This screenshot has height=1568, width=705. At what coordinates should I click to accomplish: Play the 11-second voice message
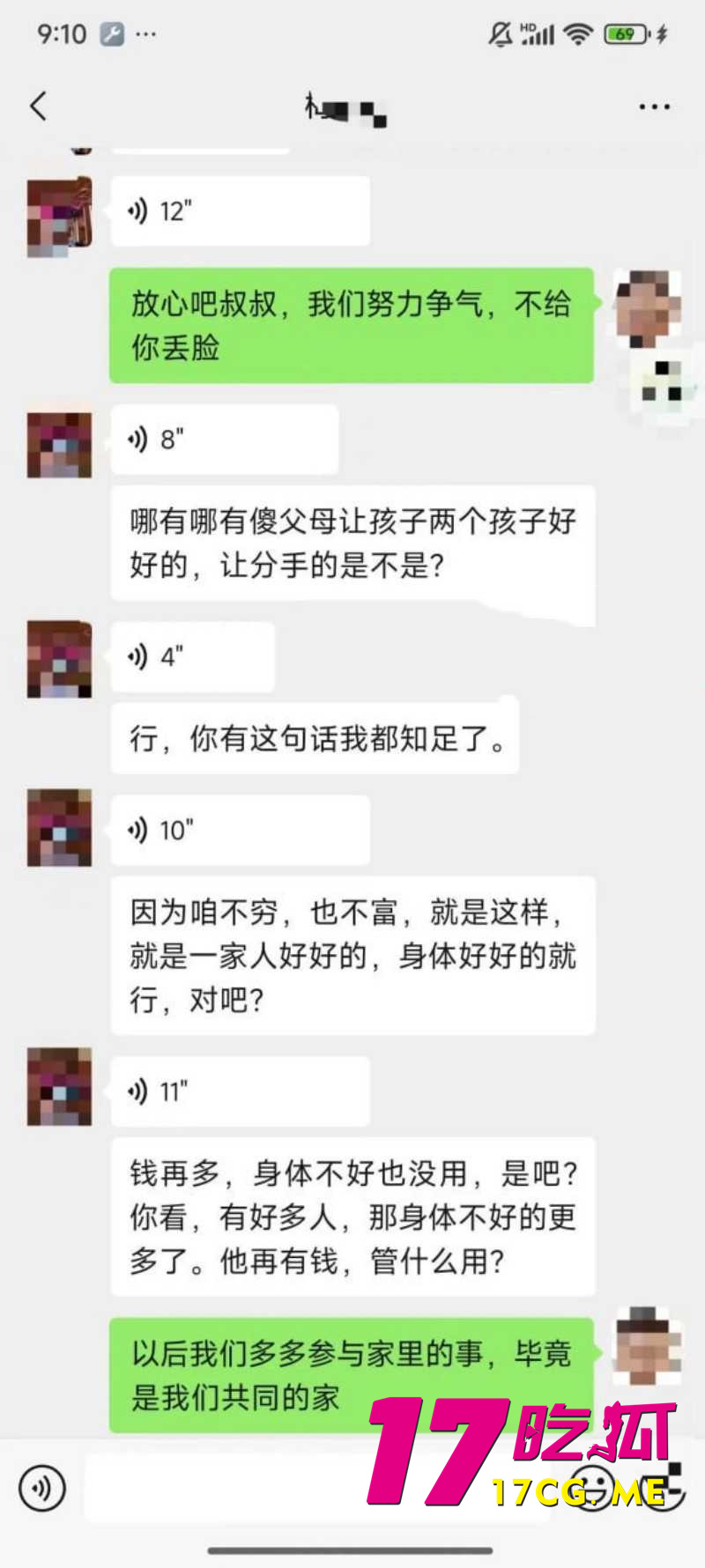tap(240, 1091)
